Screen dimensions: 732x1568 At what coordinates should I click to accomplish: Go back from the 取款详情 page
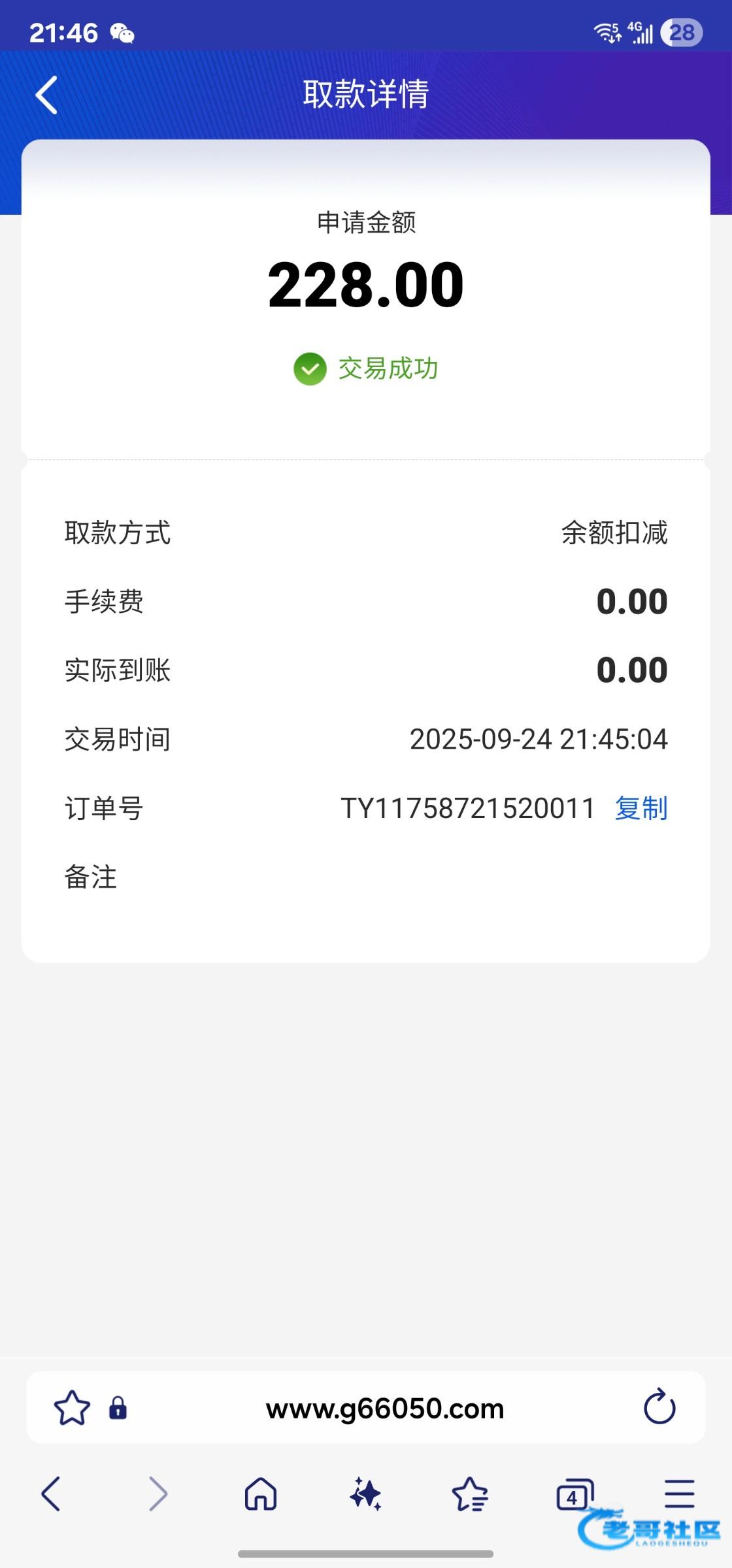(x=46, y=95)
